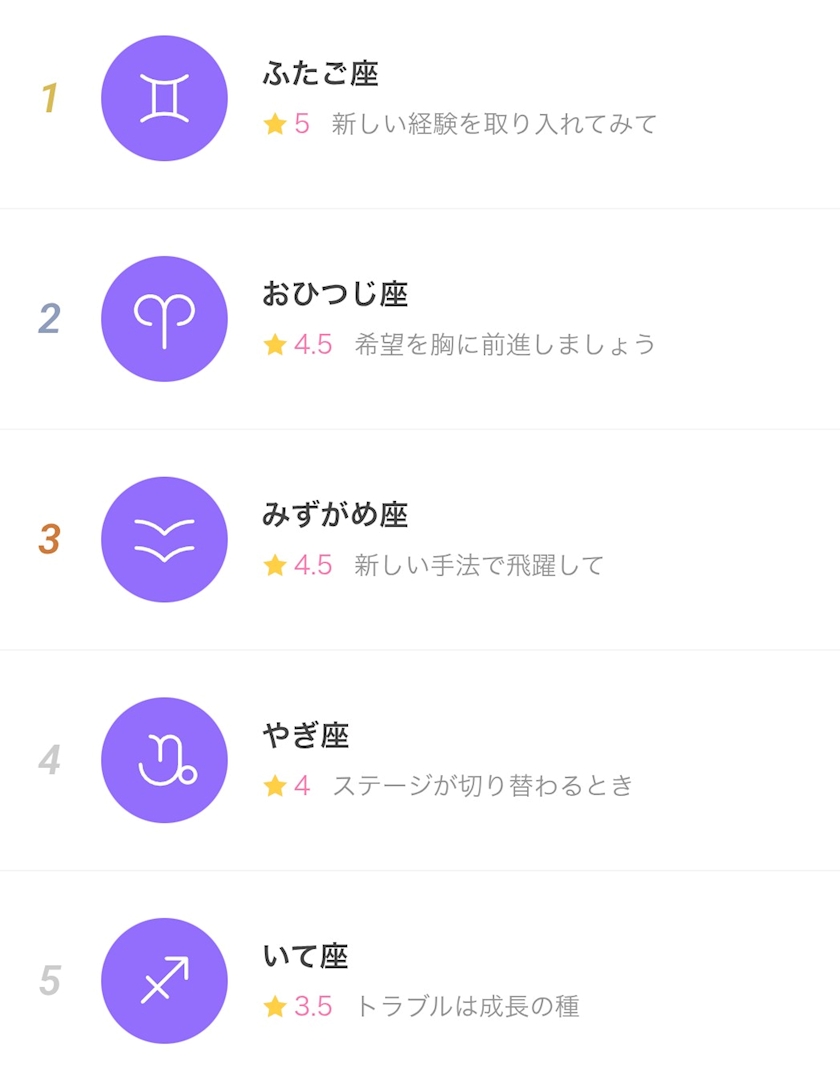Open the やぎ座 horoscope details
Viewport: 840px width, 1084px height.
pos(420,760)
